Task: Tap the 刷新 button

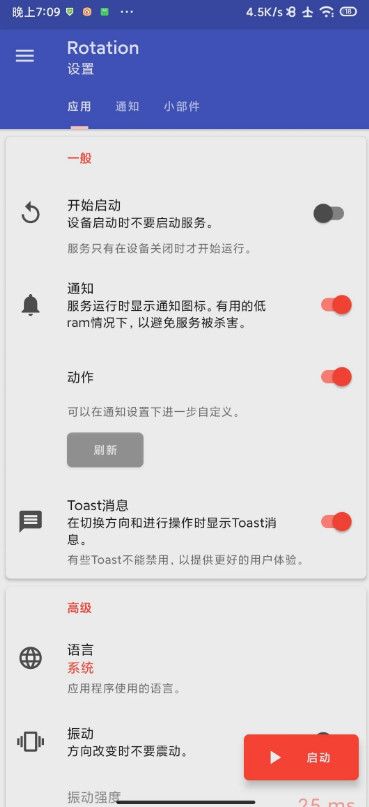Action: (105, 450)
